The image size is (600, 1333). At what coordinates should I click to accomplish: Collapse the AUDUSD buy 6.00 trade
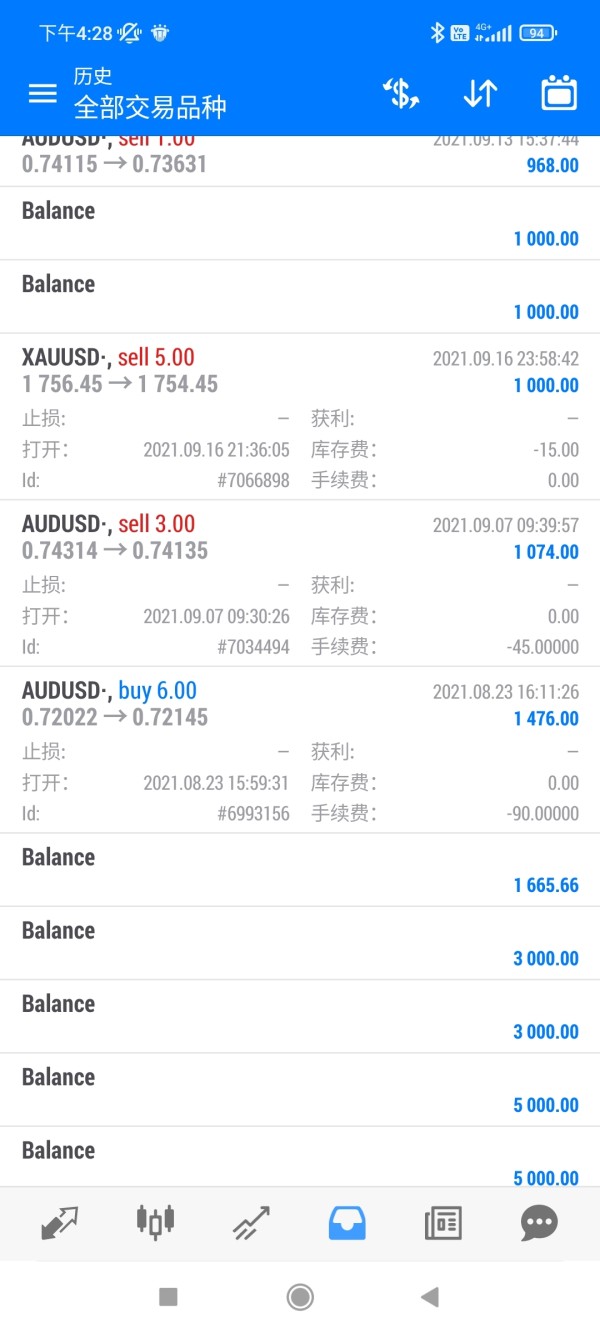pos(300,705)
